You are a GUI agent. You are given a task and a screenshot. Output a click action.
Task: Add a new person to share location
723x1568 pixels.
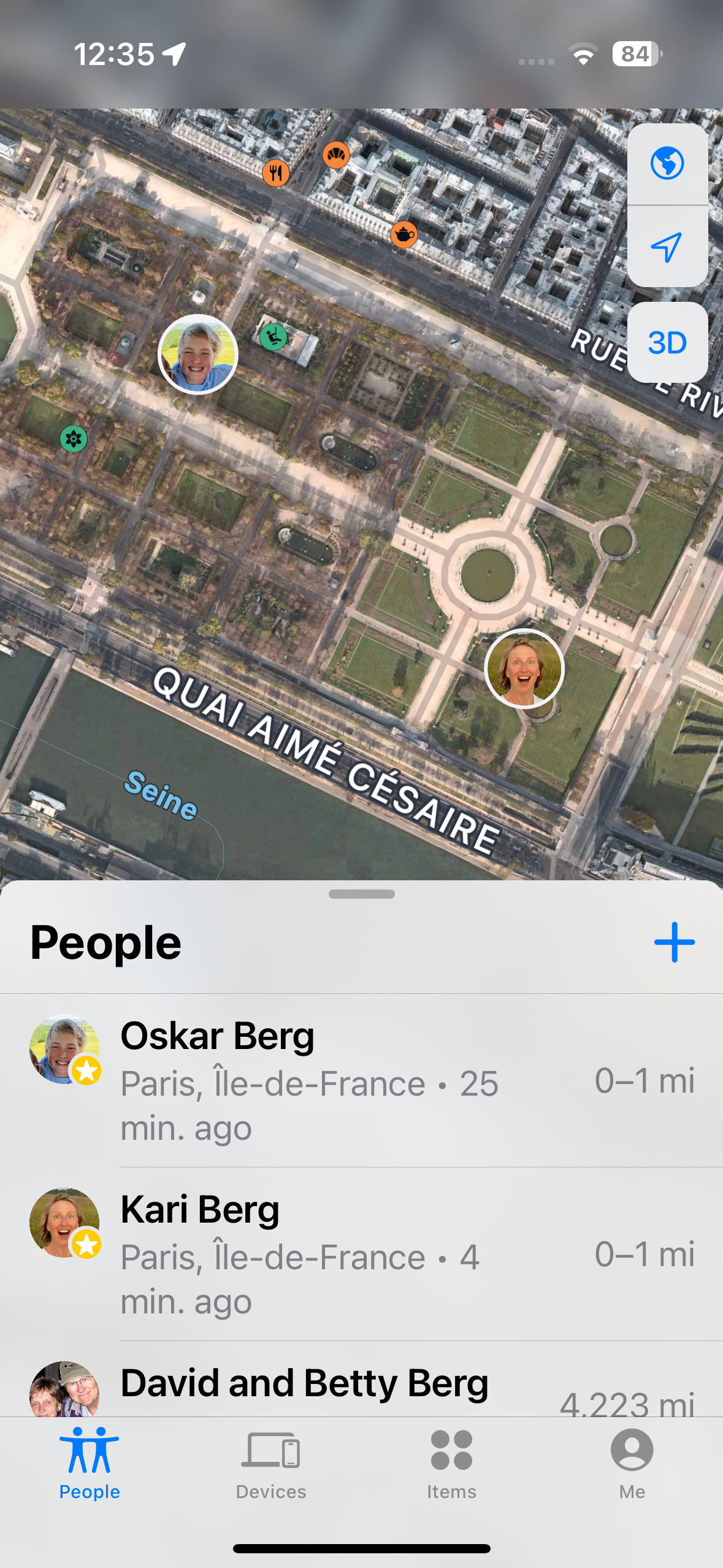coord(674,942)
